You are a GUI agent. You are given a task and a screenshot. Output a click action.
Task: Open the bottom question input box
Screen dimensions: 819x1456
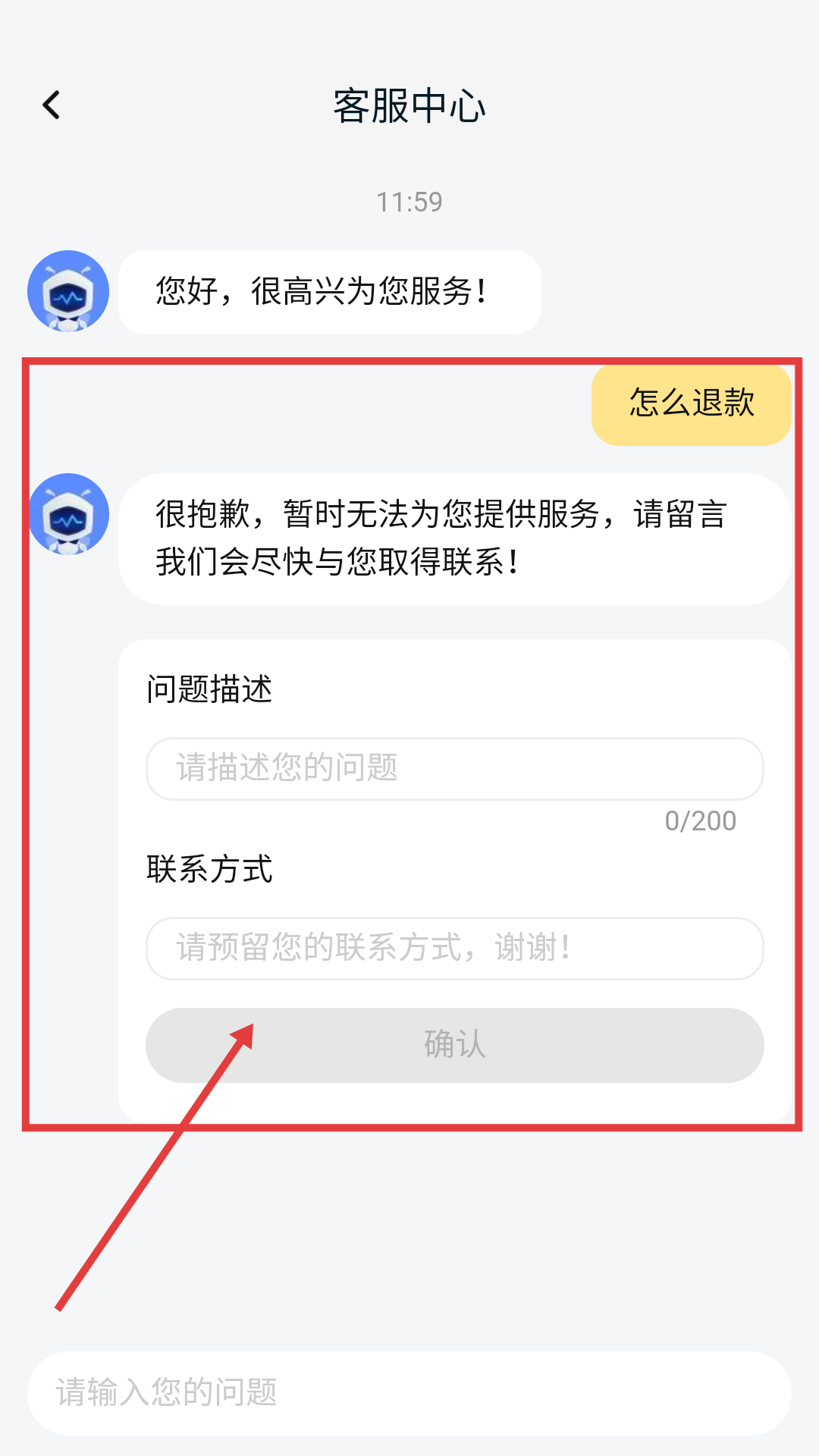coord(409,1393)
